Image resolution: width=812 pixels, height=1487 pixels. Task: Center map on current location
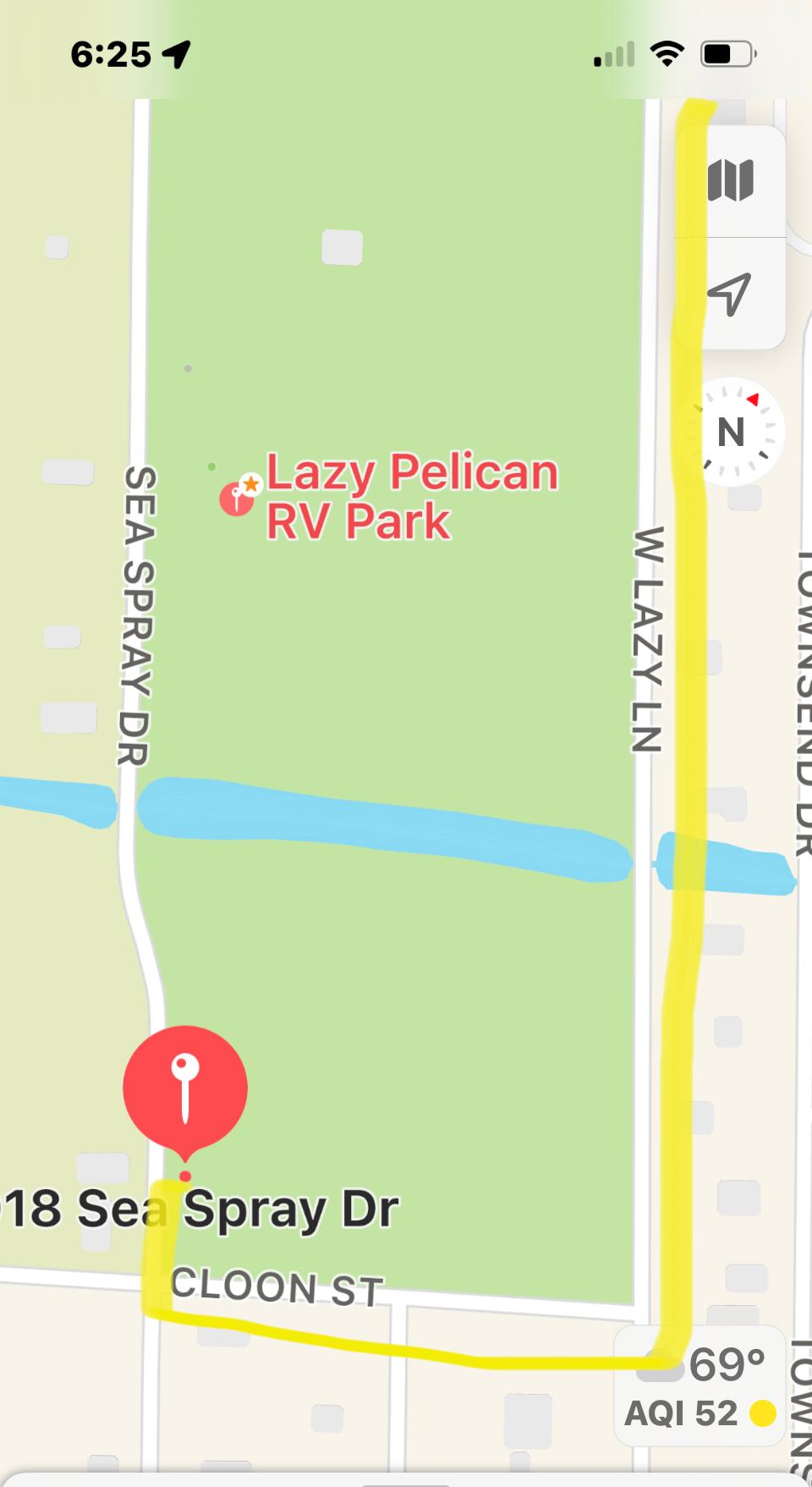729,294
